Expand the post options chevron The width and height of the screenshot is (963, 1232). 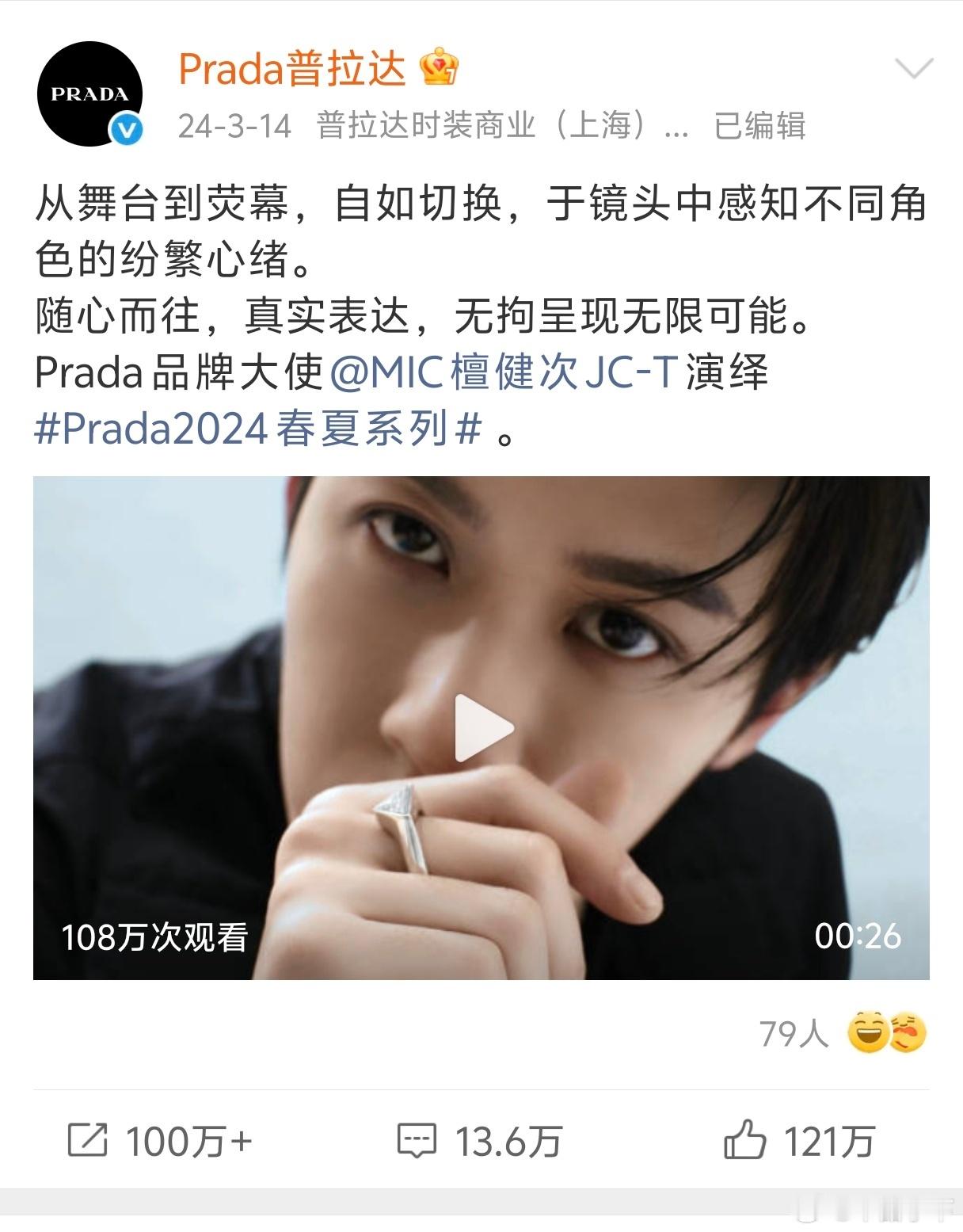tap(915, 67)
